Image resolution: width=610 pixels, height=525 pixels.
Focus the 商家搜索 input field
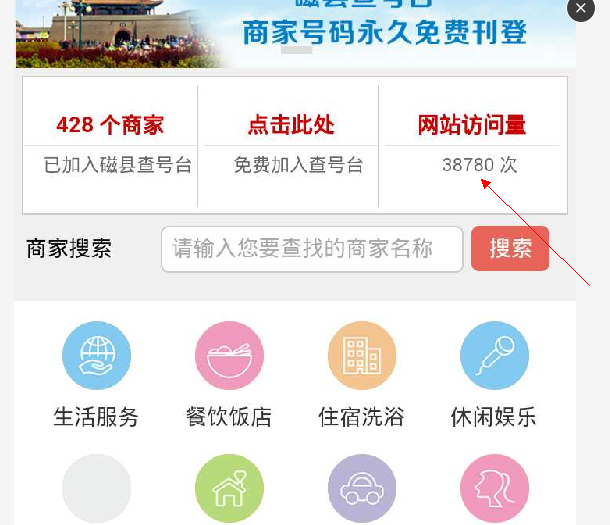coord(311,248)
